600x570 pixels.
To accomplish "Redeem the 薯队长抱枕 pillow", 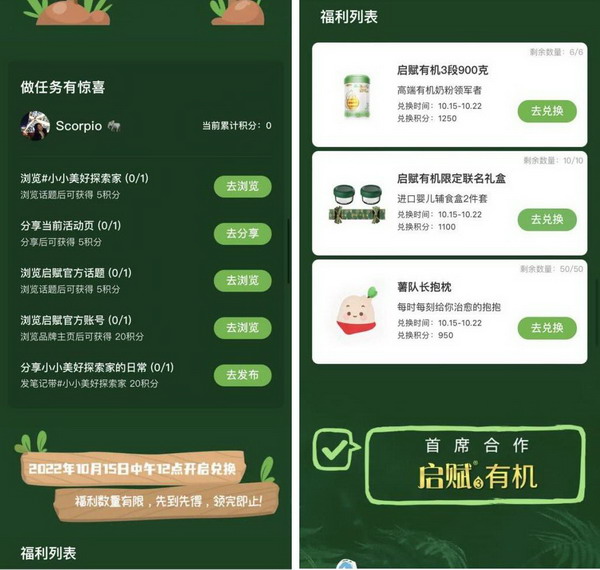I will tap(547, 328).
